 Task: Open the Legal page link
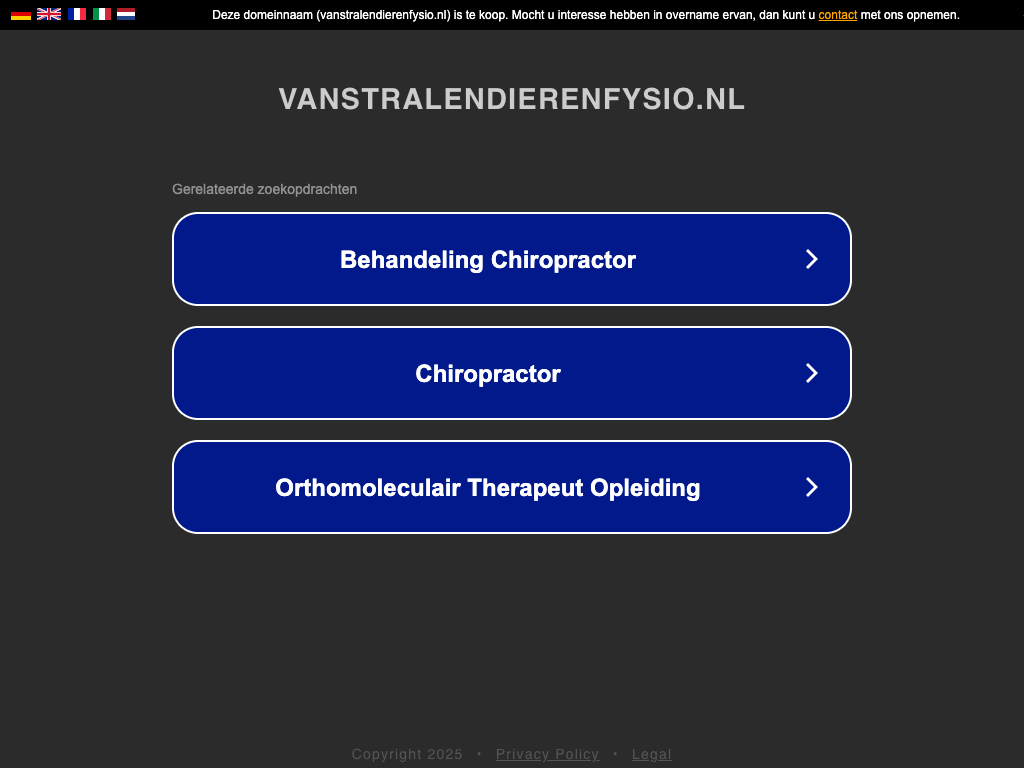(x=652, y=754)
